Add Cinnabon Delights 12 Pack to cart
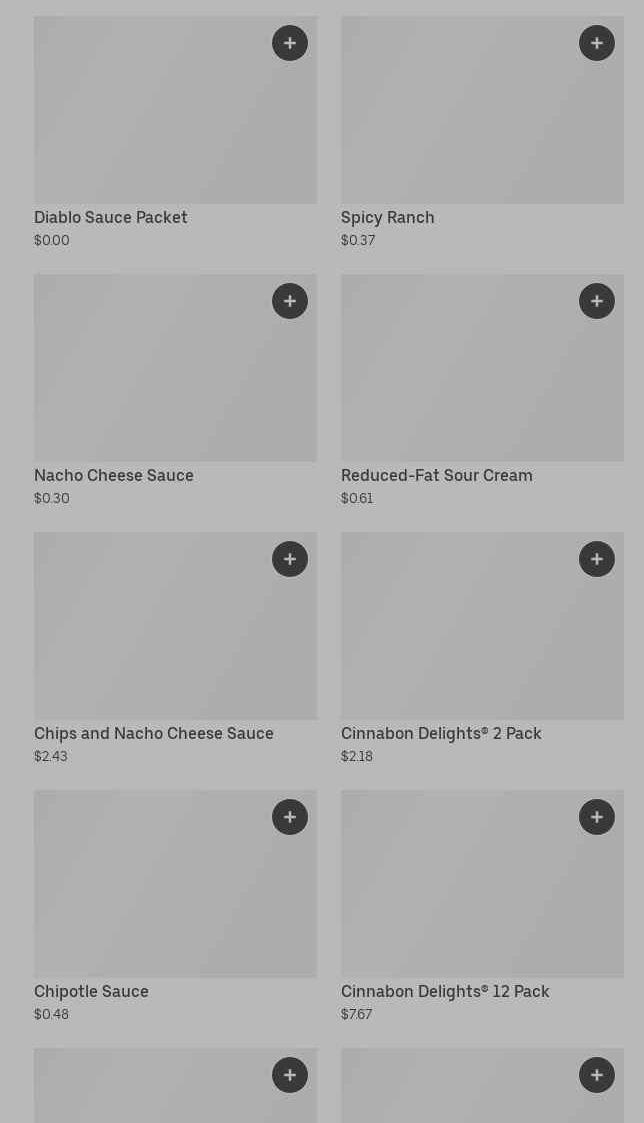Screen dimensions: 644x1123 (597, 816)
